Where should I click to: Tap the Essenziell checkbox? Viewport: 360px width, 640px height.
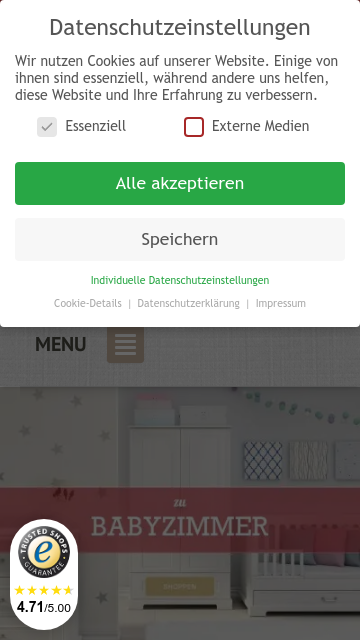pos(47,127)
